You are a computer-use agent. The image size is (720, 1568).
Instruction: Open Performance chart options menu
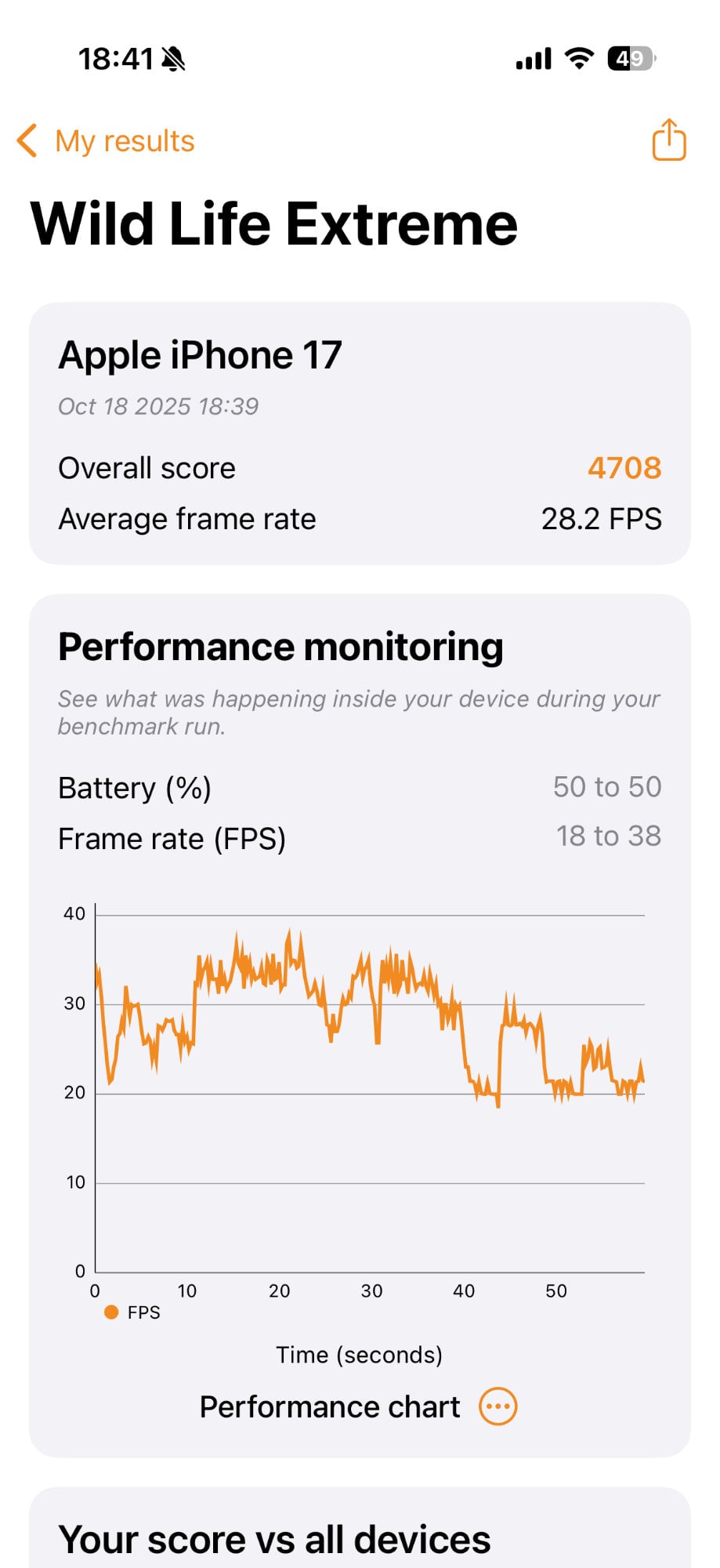pos(498,1407)
